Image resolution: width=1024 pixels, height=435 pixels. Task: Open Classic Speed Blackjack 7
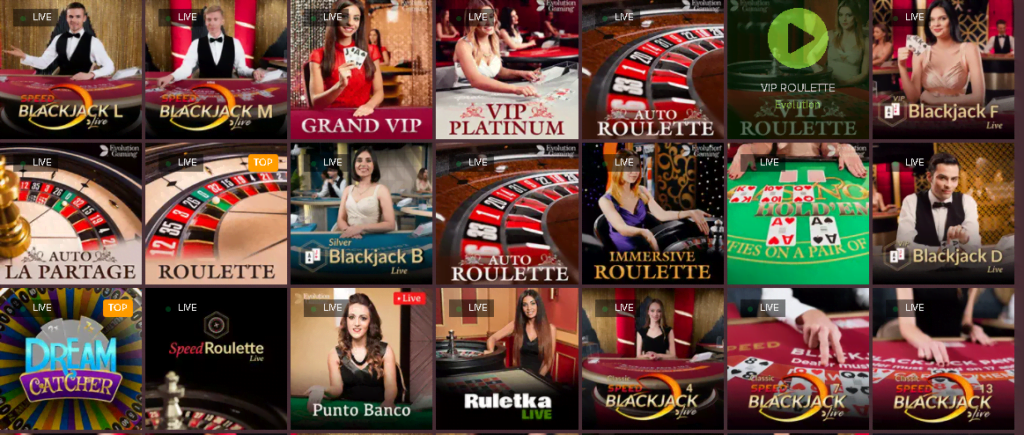coord(797,360)
